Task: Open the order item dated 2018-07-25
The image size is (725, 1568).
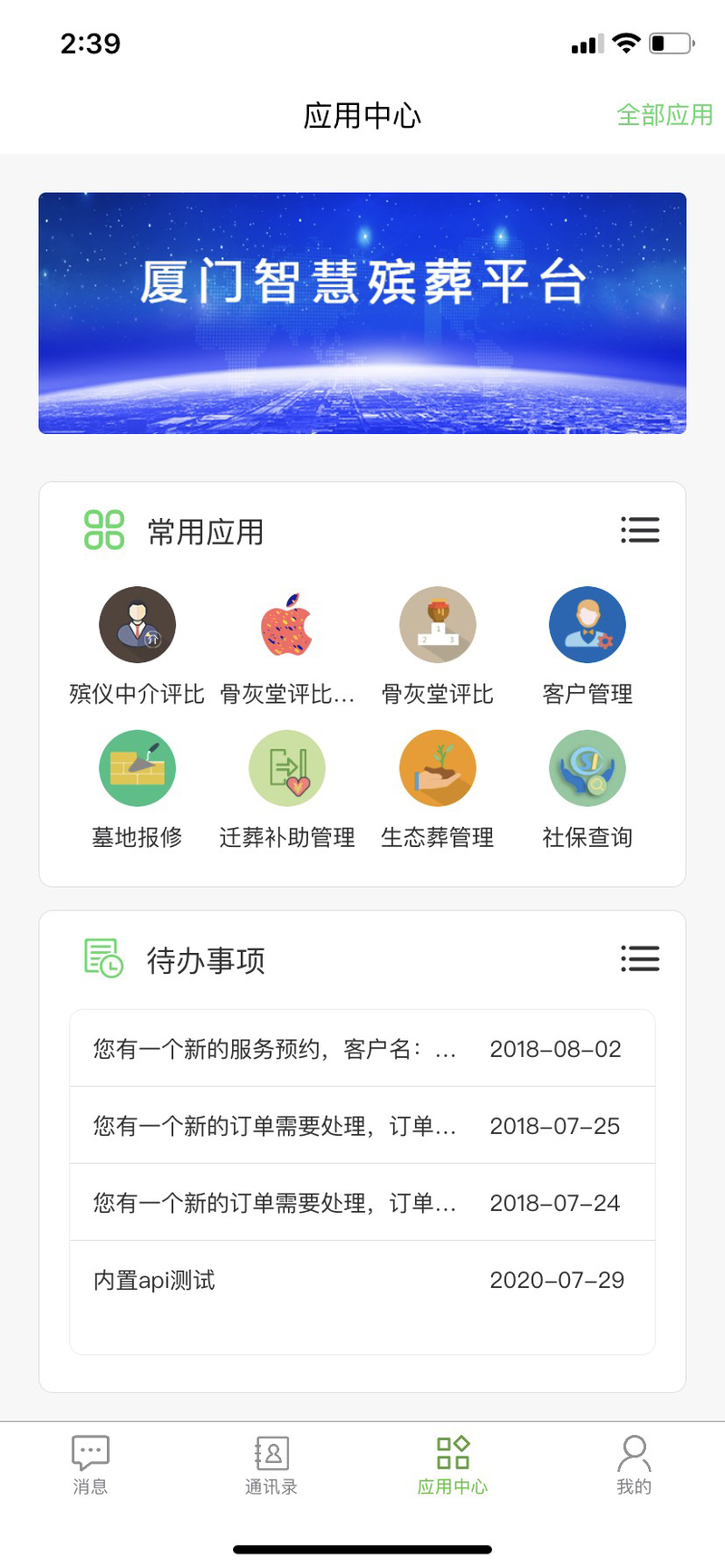Action: coord(362,1126)
